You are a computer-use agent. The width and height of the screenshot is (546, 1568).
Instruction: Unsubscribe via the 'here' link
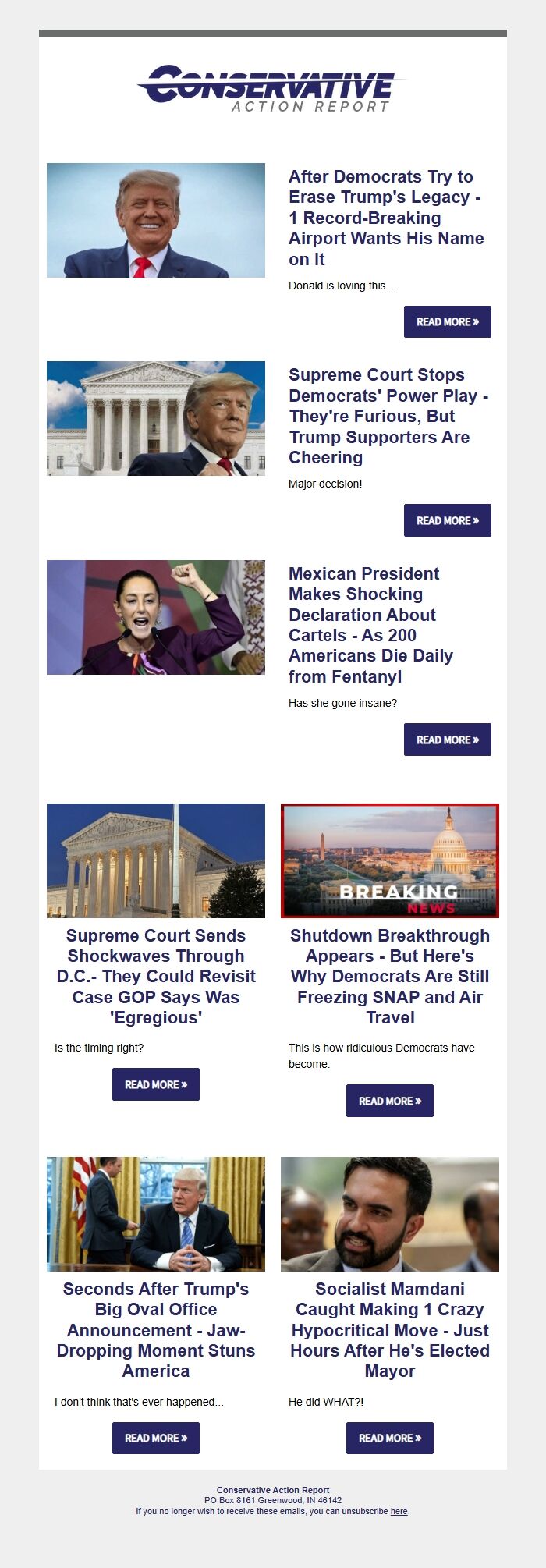click(x=399, y=1511)
